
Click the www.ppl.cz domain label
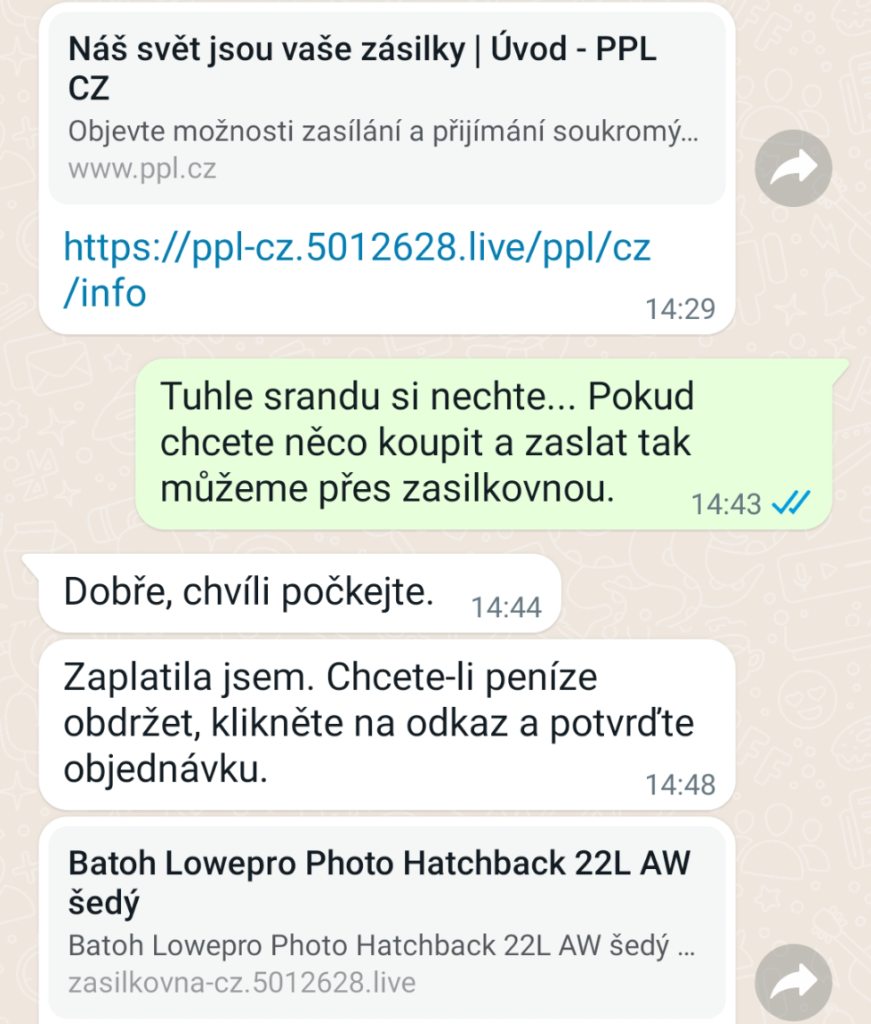[139, 171]
